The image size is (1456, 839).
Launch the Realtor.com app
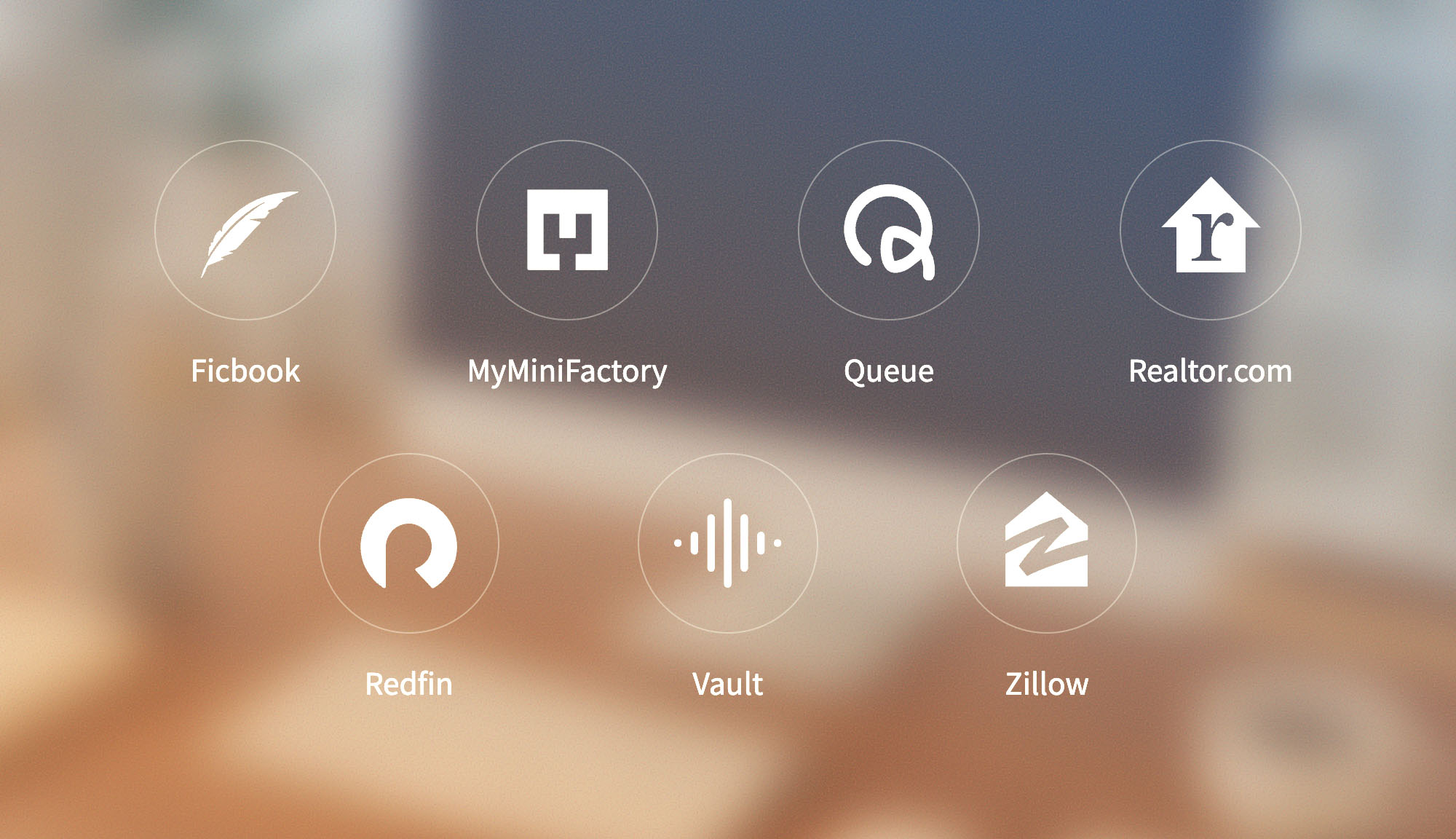click(x=1210, y=230)
